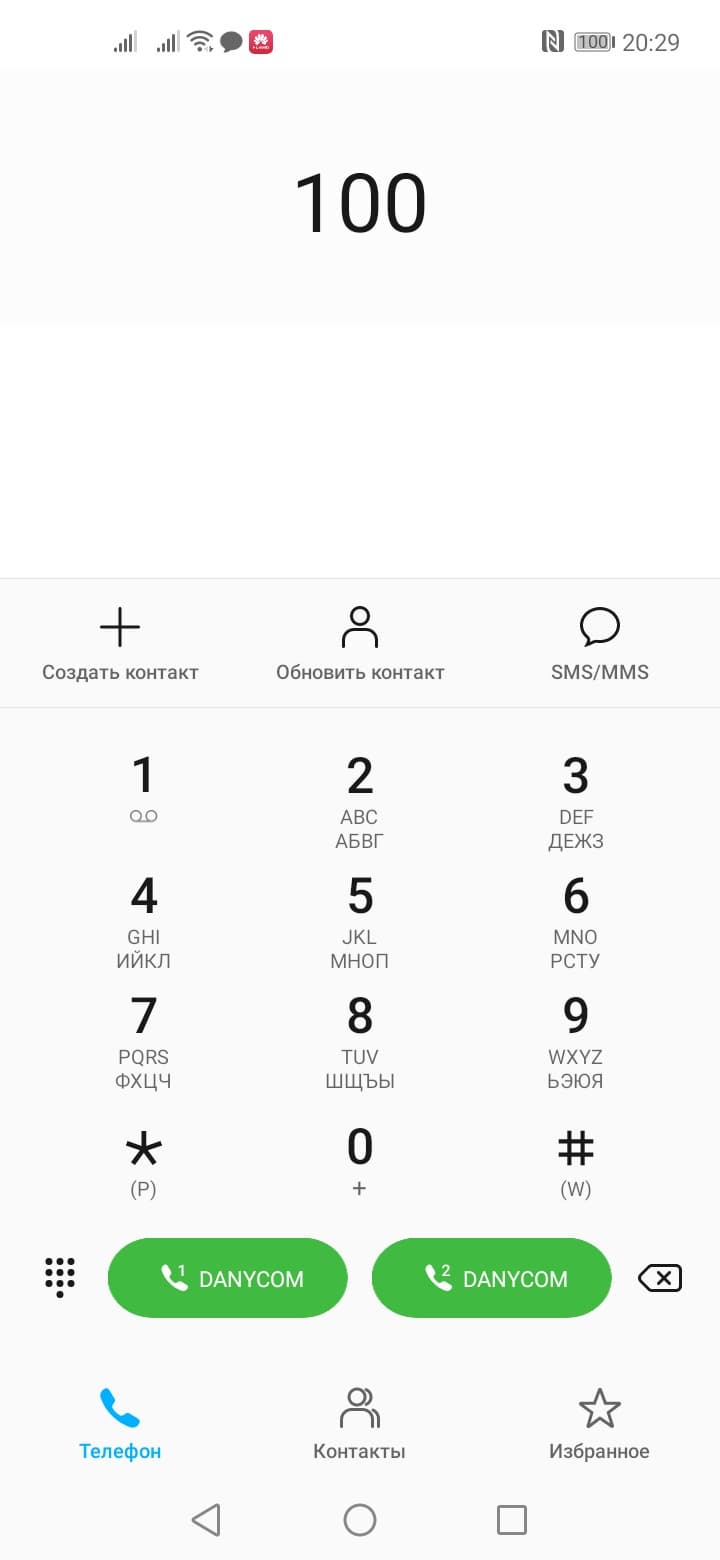Enter digit 0 on the dialpad

360,1160
